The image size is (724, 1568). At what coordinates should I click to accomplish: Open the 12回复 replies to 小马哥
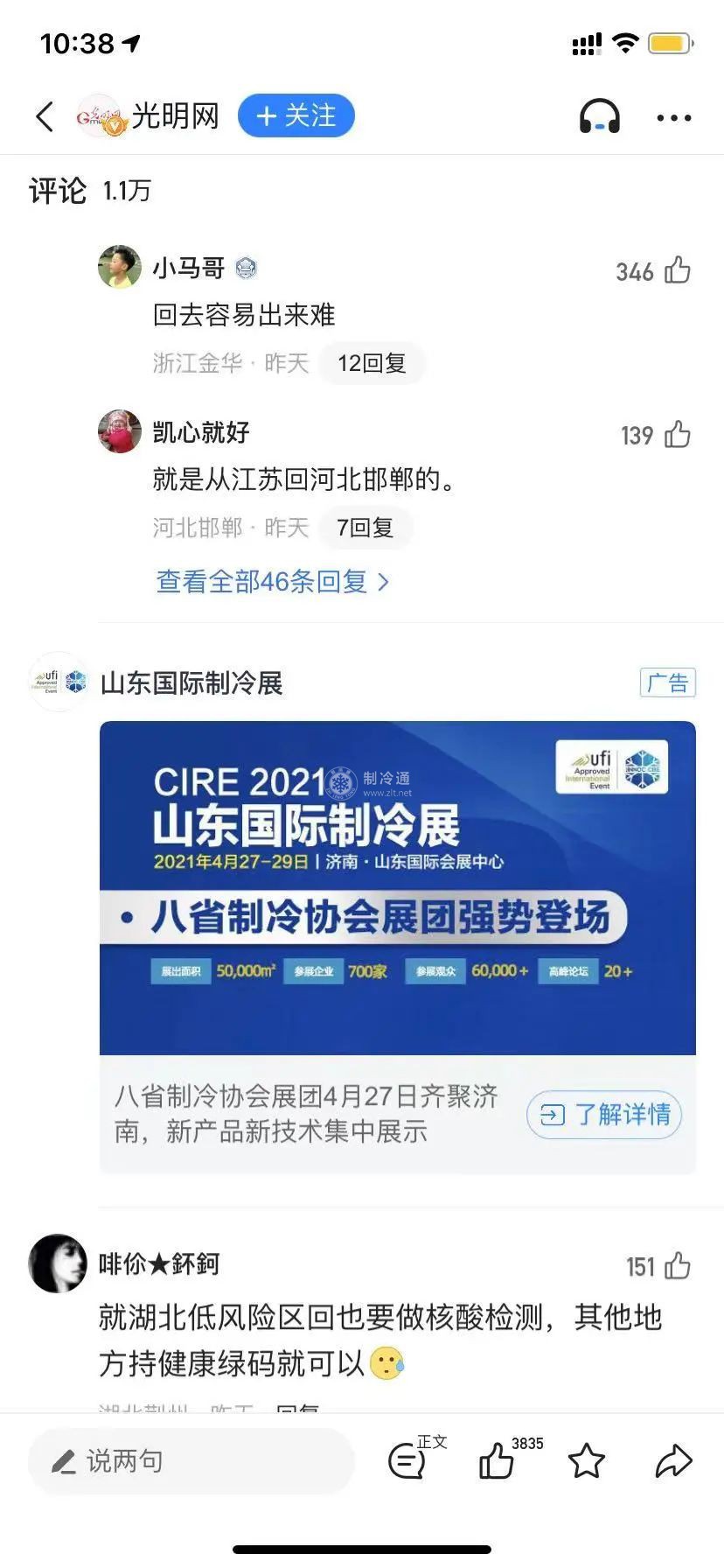[372, 363]
